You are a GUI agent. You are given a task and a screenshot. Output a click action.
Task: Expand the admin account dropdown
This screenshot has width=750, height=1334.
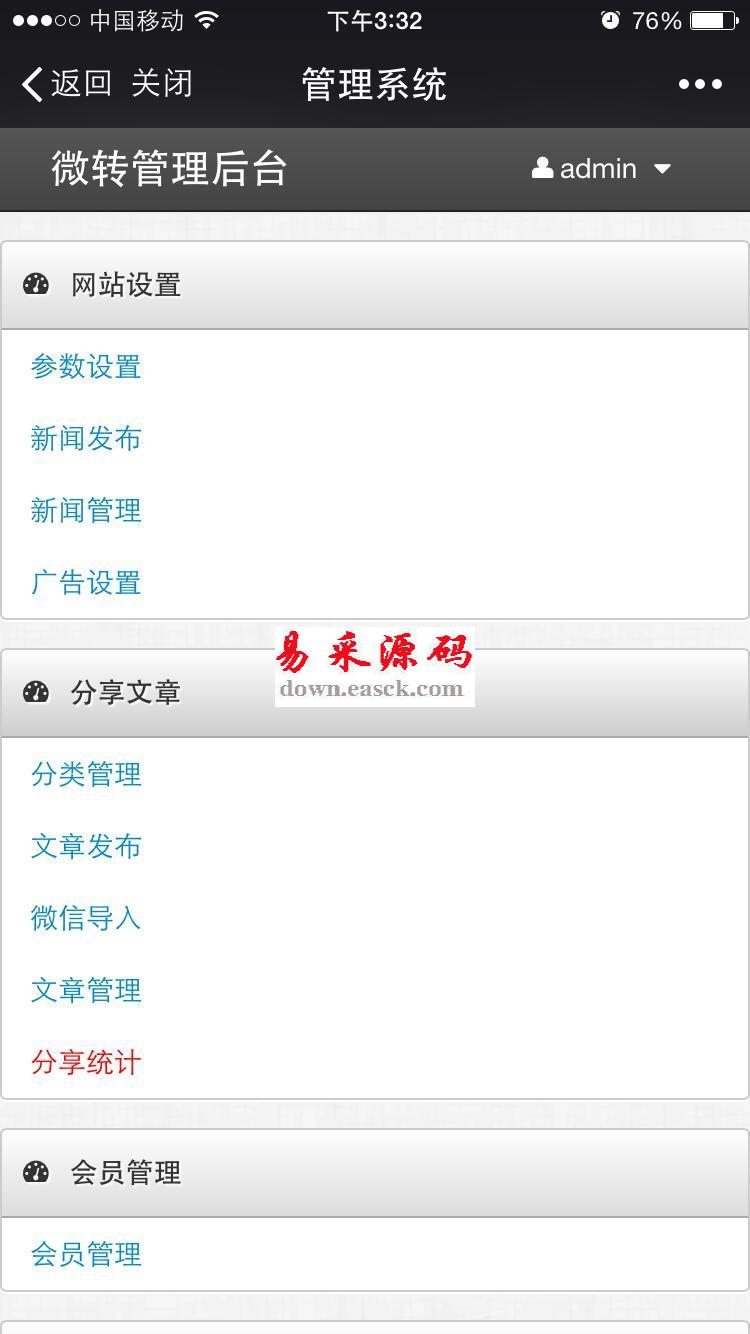(x=601, y=169)
